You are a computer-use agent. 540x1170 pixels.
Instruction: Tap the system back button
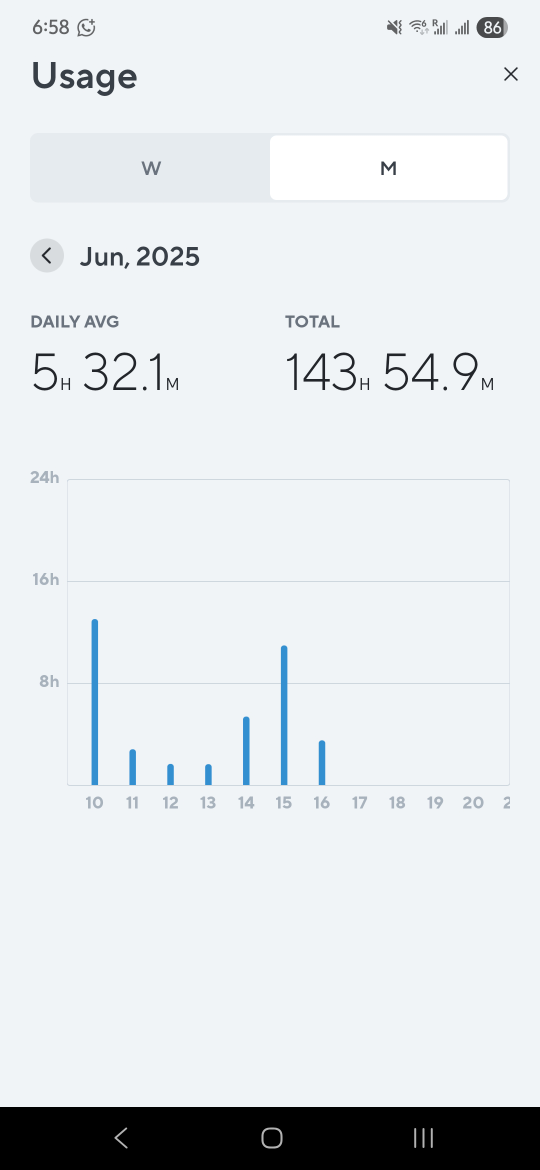pos(122,1138)
